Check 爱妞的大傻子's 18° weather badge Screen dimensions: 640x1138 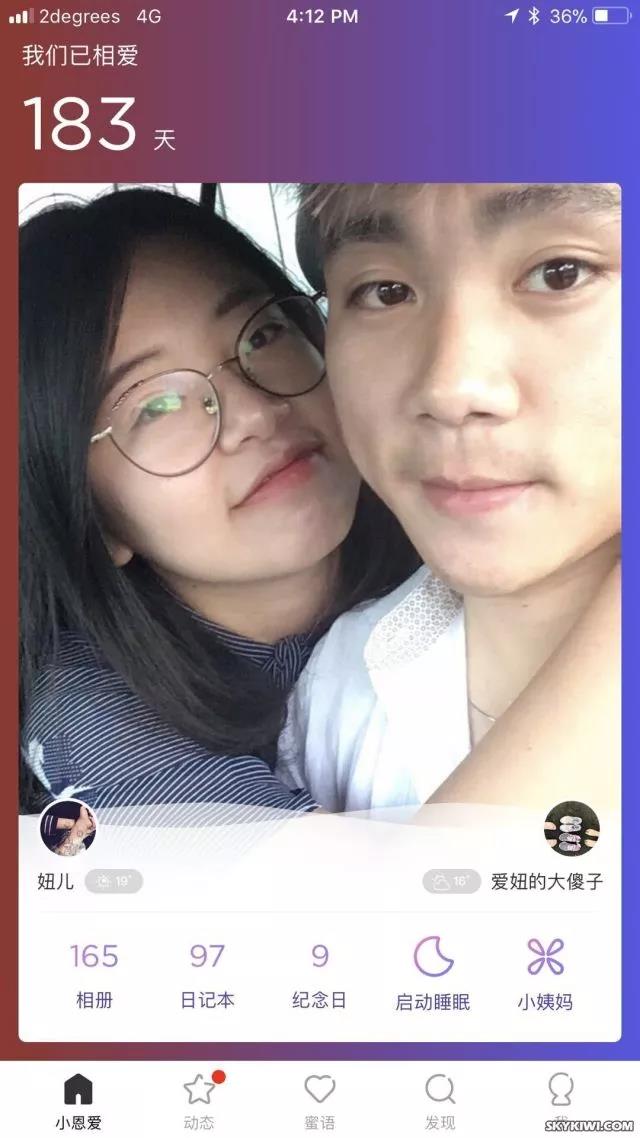click(x=451, y=881)
